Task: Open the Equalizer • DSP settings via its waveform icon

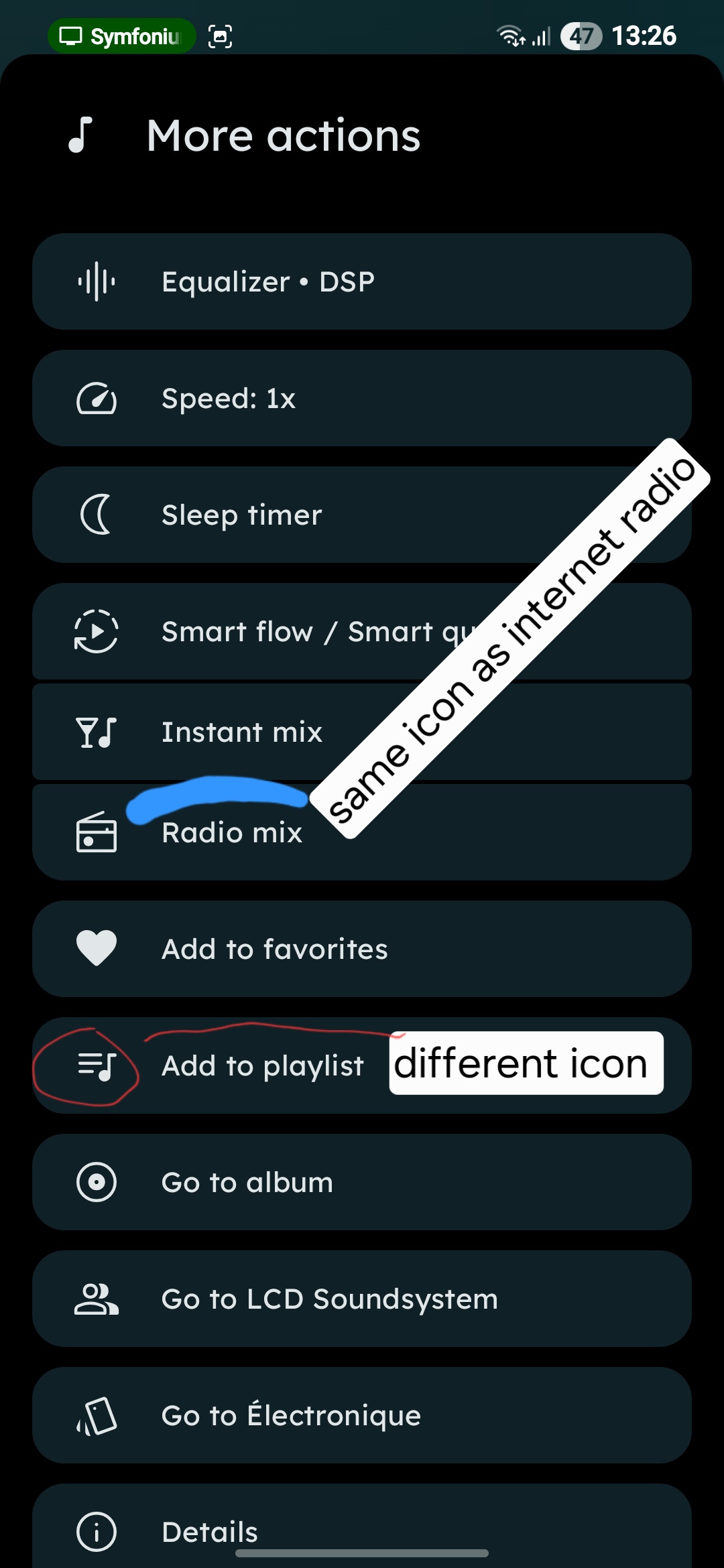Action: pos(97,282)
